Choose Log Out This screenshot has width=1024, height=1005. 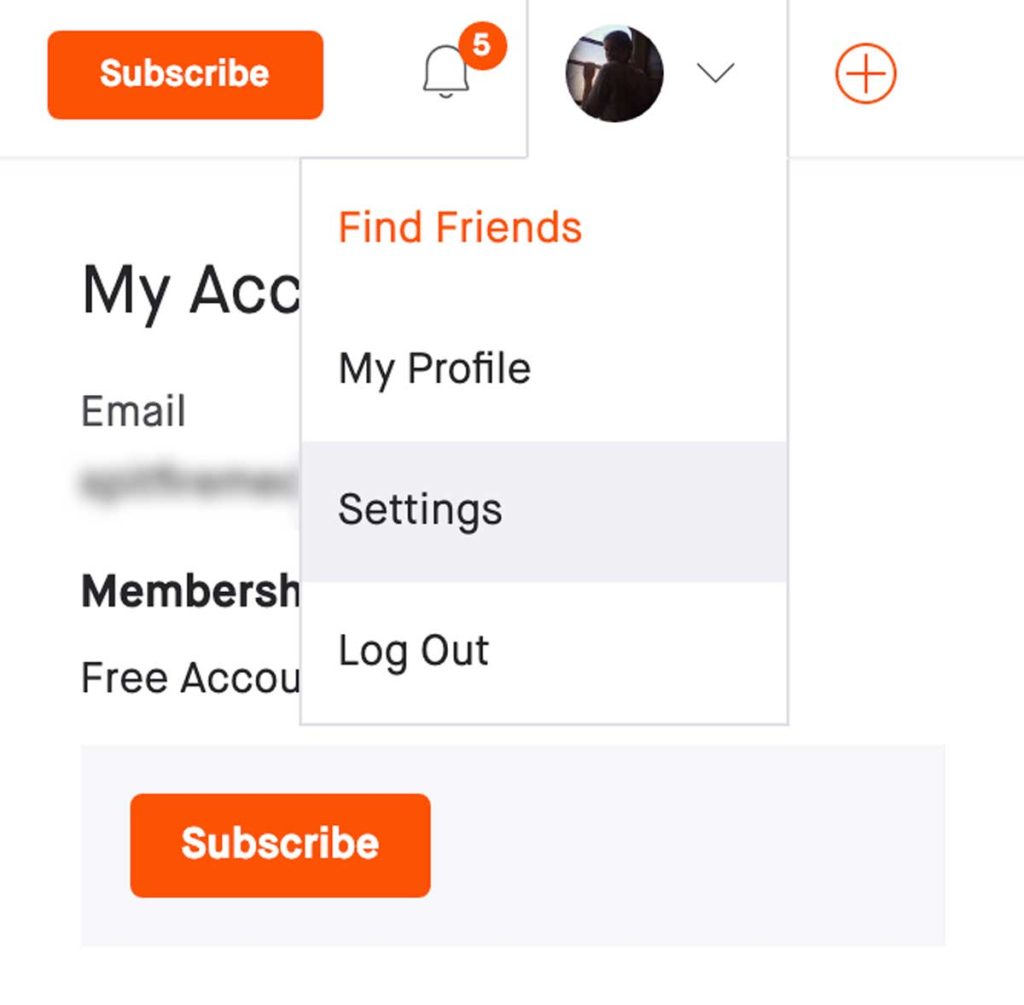(414, 651)
